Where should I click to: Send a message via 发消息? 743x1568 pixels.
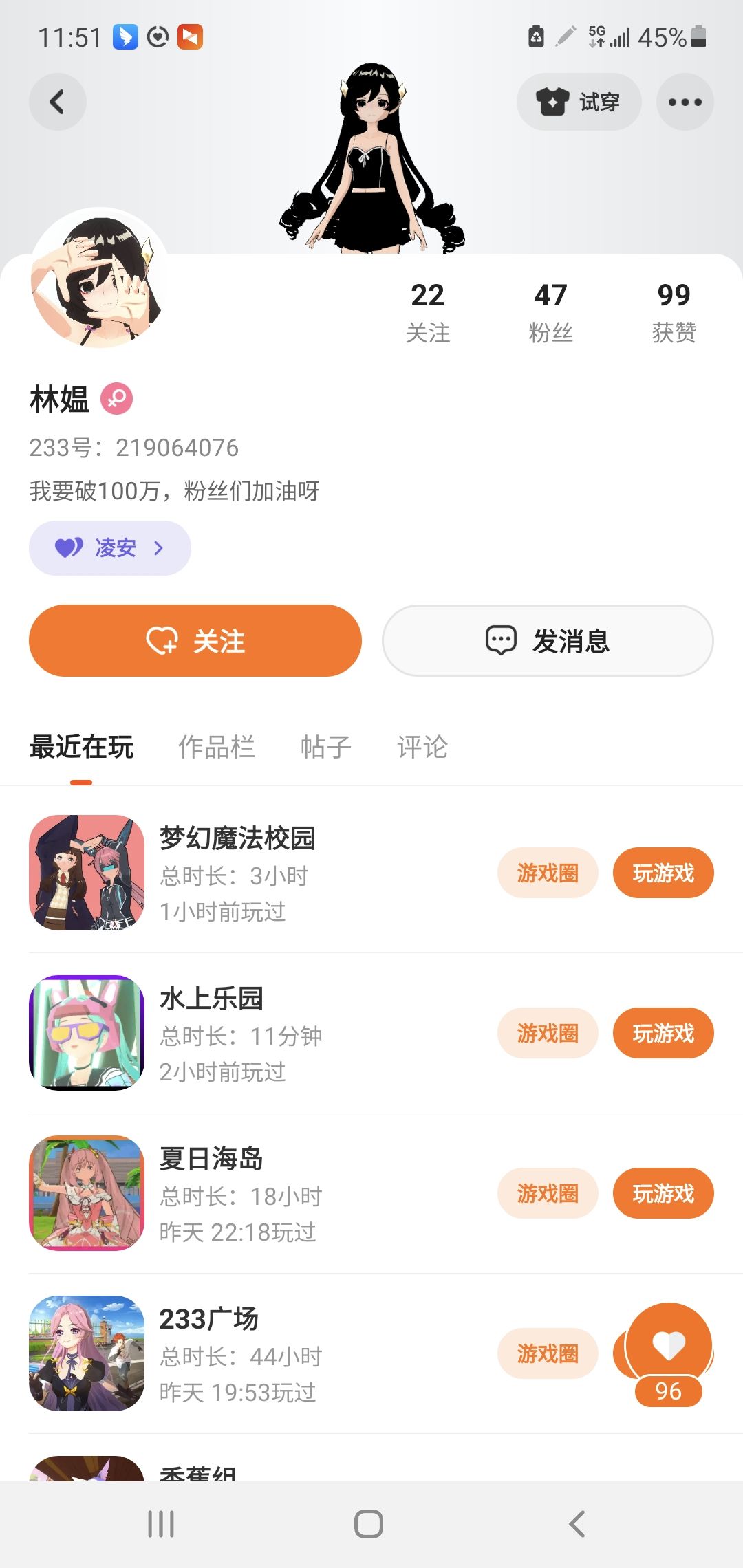tap(548, 640)
